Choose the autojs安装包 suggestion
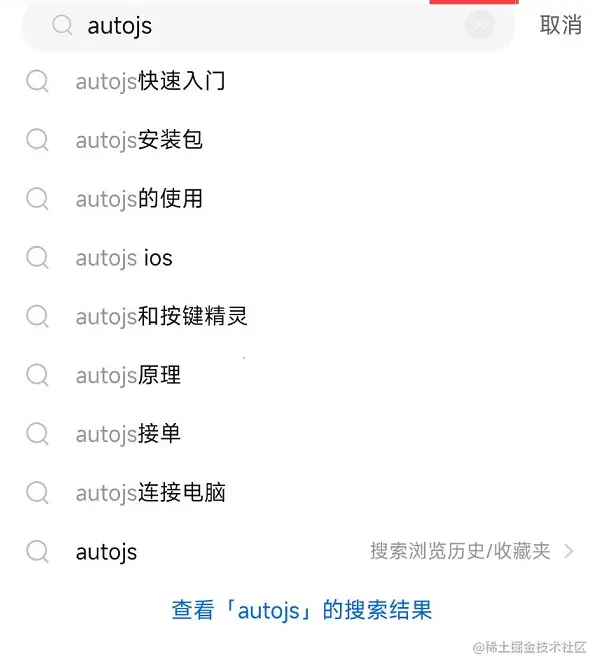 pos(139,140)
